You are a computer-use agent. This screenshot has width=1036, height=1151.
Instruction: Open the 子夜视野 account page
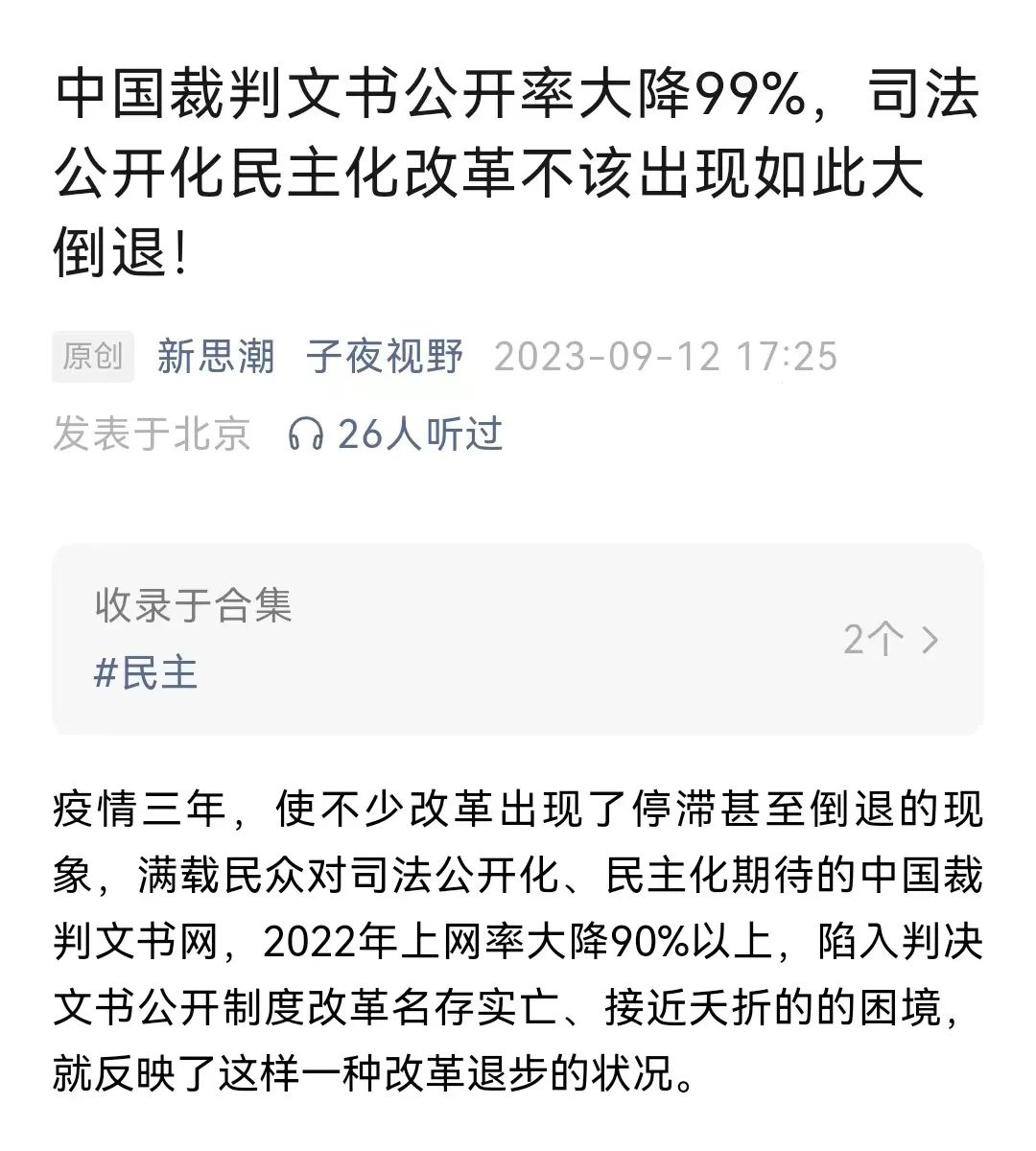coord(385,357)
